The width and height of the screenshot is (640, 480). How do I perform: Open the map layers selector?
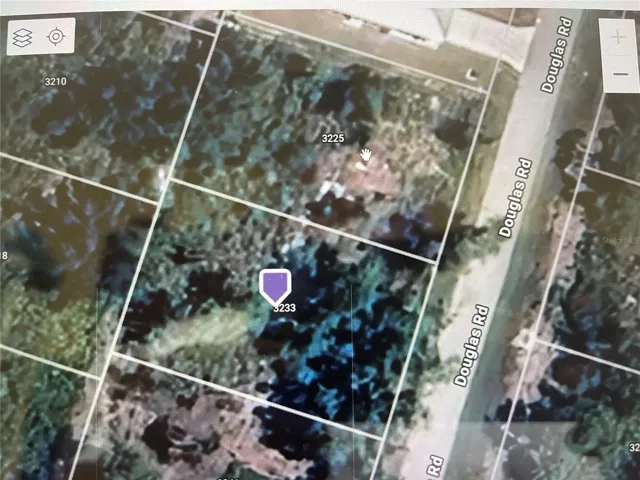point(24,38)
